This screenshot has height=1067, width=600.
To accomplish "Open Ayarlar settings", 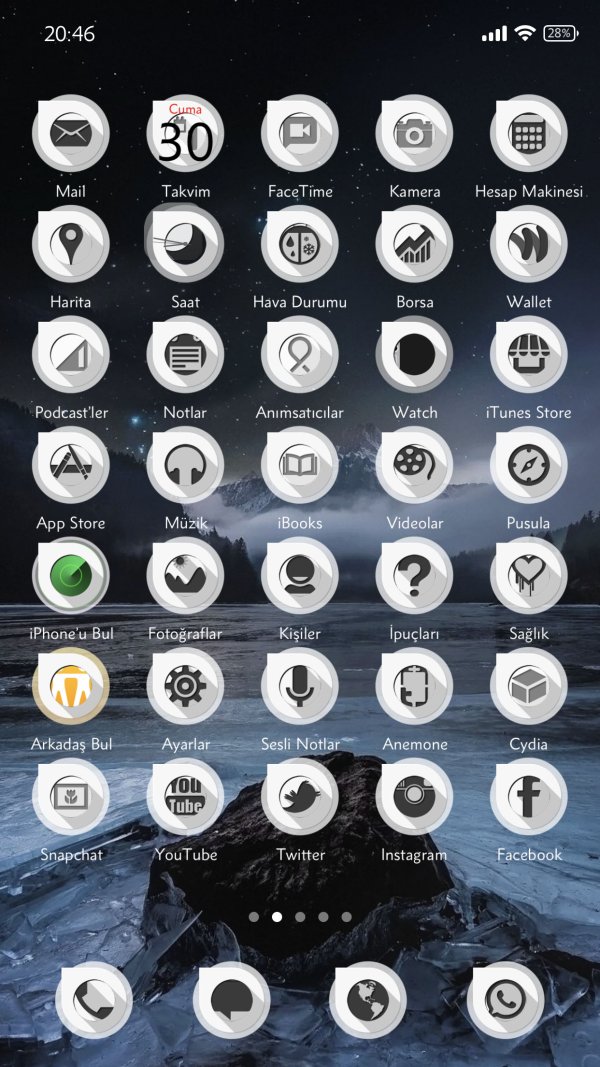I will coord(185,687).
